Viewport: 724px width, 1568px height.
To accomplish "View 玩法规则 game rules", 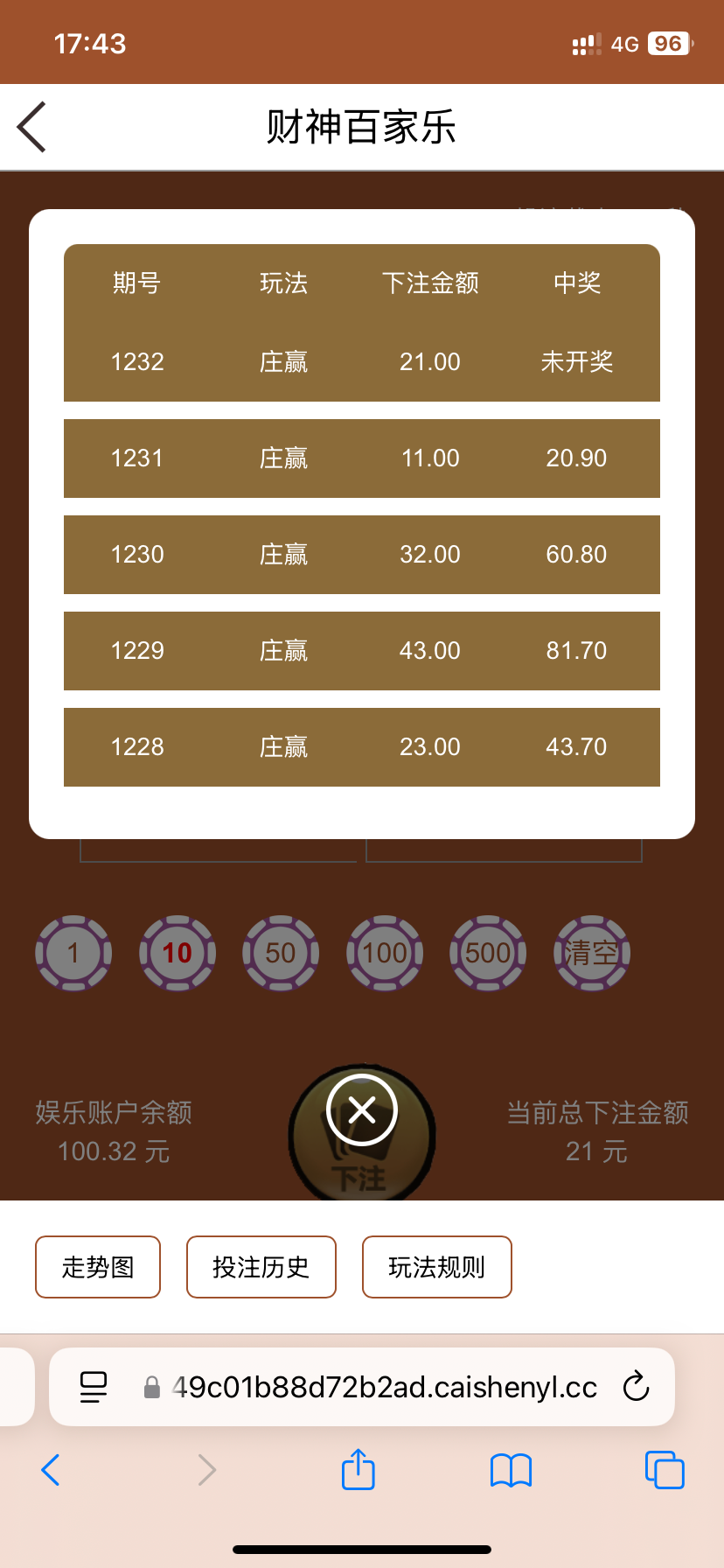I will tap(436, 1267).
